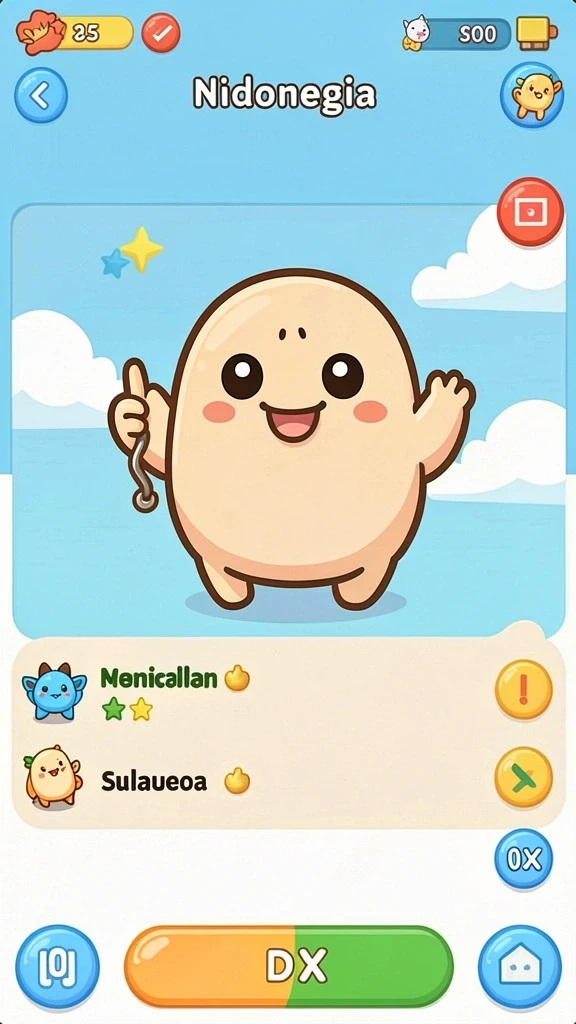Open the home button
Image resolution: width=576 pixels, height=1024 pixels.
coord(520,968)
